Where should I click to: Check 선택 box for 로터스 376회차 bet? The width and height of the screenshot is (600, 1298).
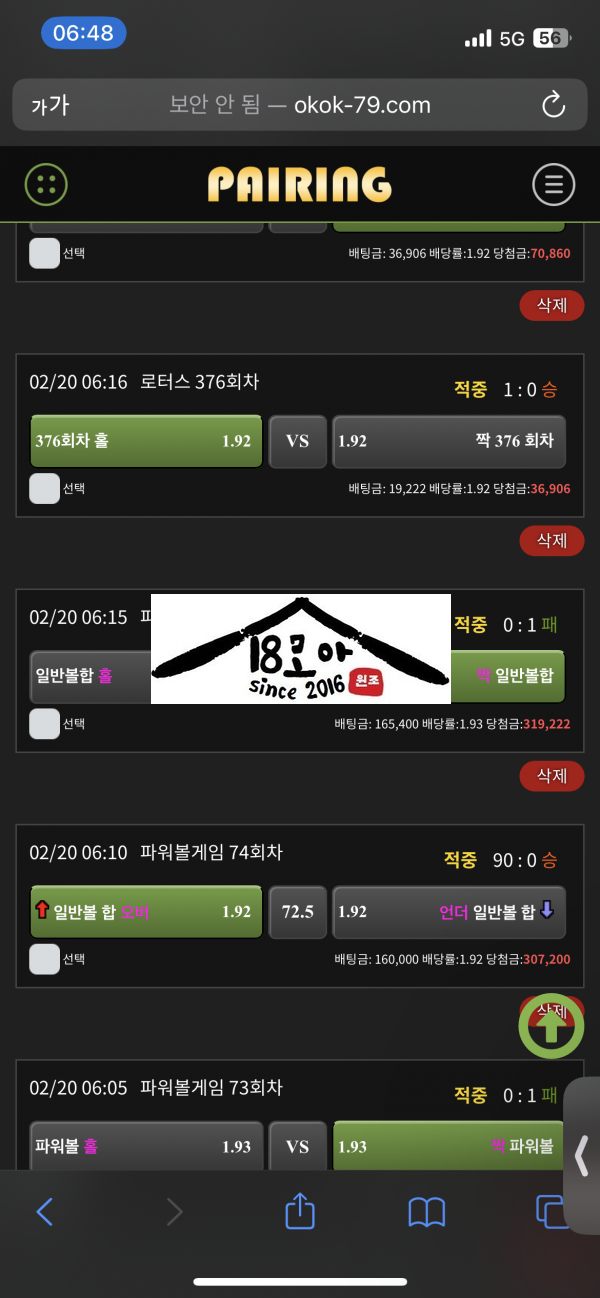click(44, 488)
